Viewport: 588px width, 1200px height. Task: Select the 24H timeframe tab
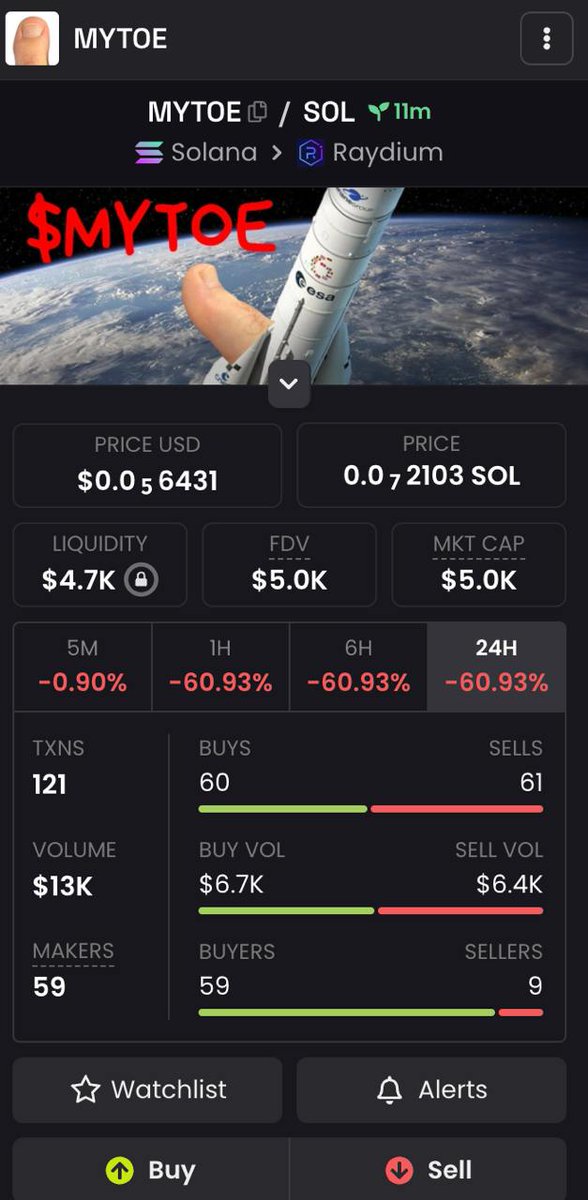tap(496, 667)
